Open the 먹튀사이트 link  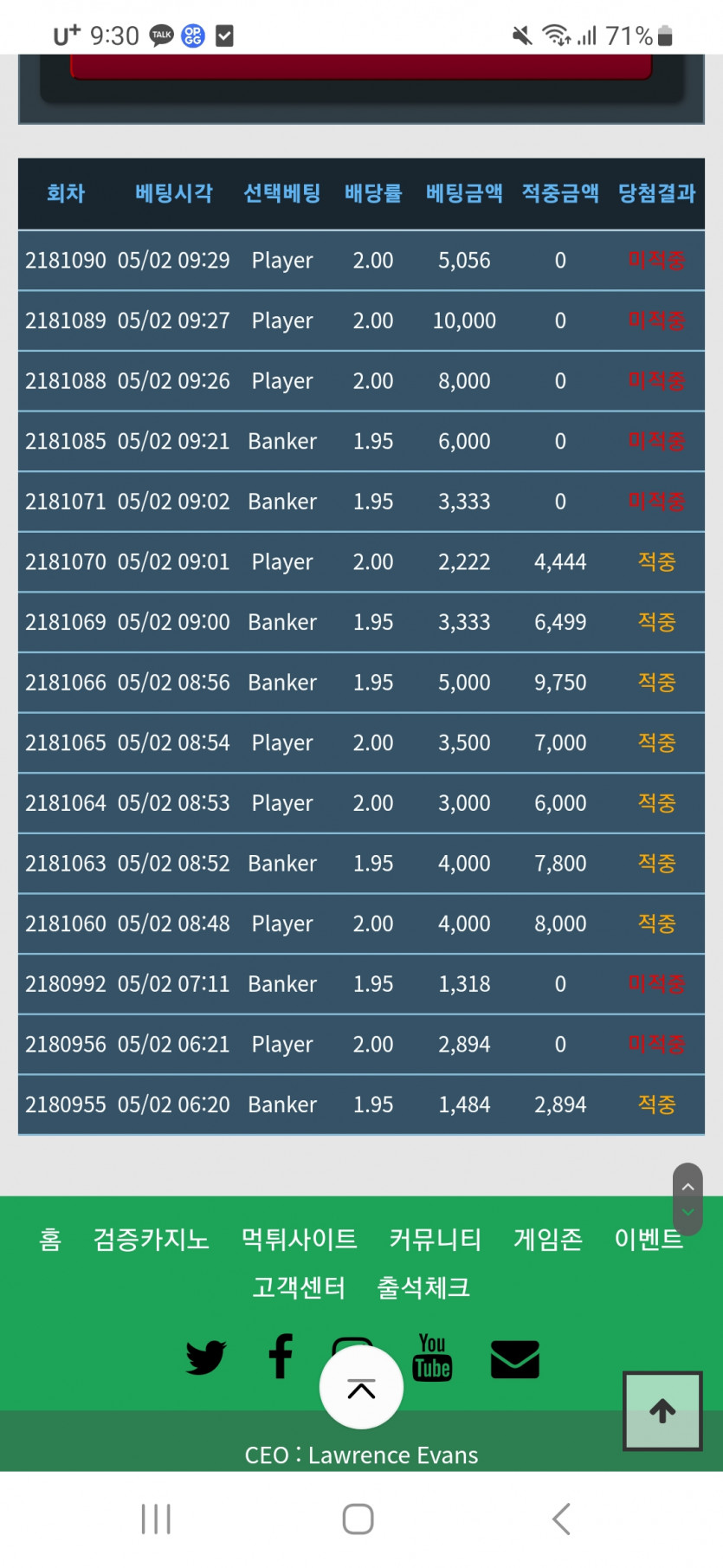pos(299,1240)
